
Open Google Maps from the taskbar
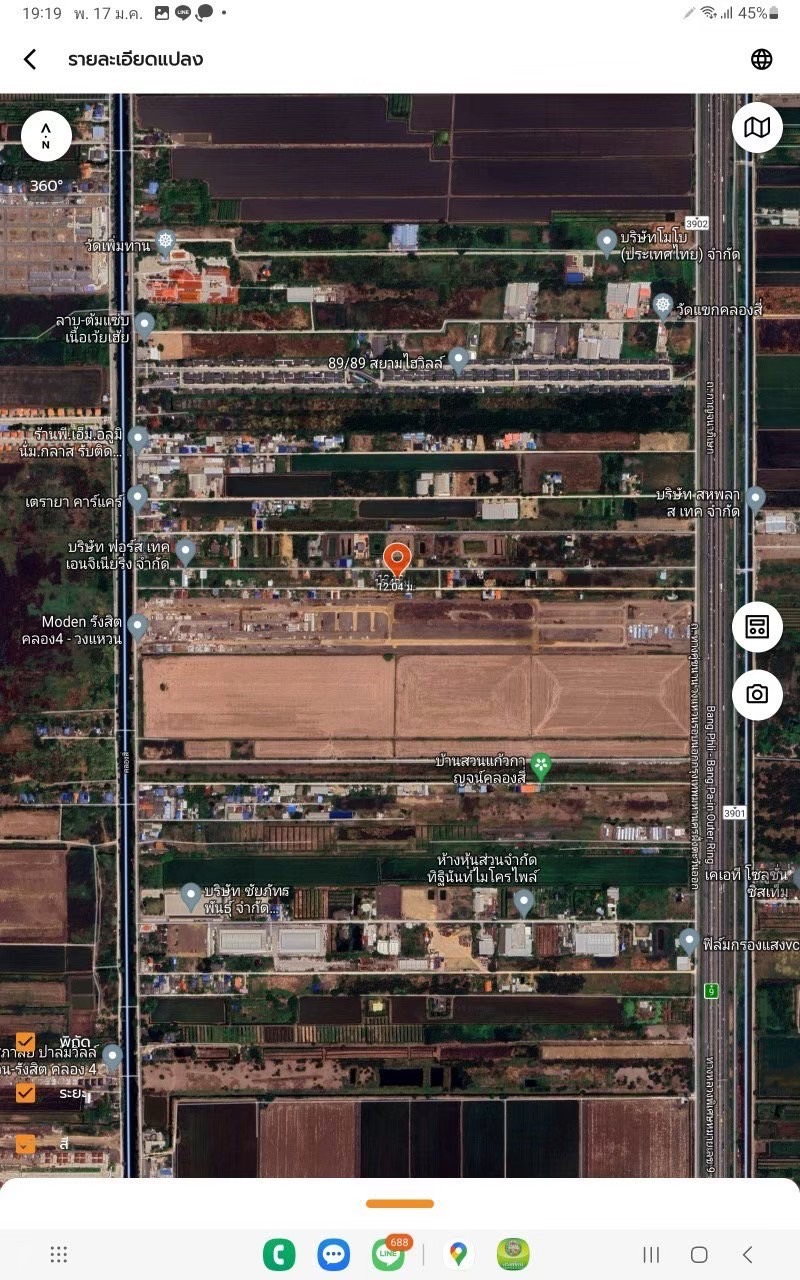(458, 1254)
